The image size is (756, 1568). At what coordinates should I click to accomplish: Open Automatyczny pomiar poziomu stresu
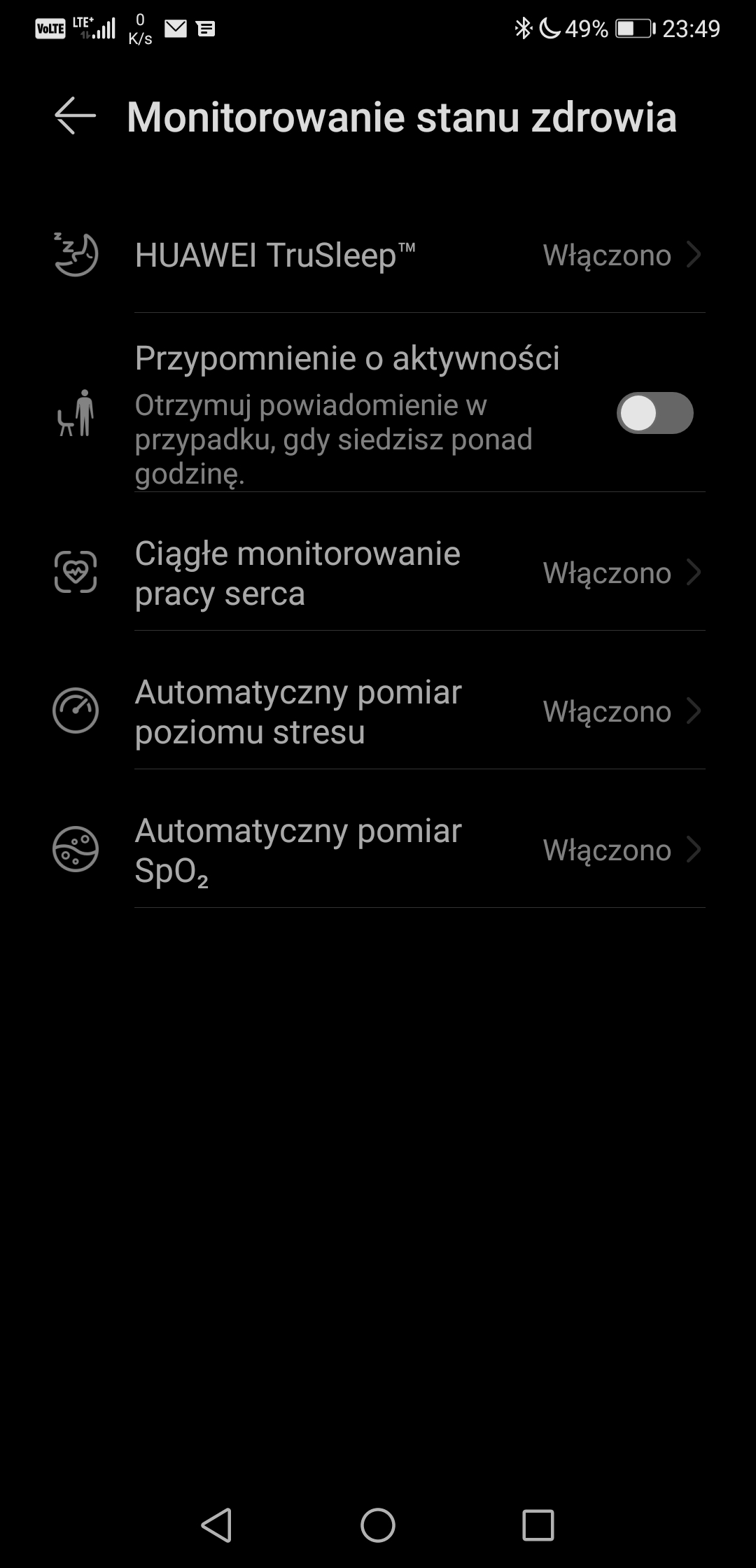tap(378, 711)
